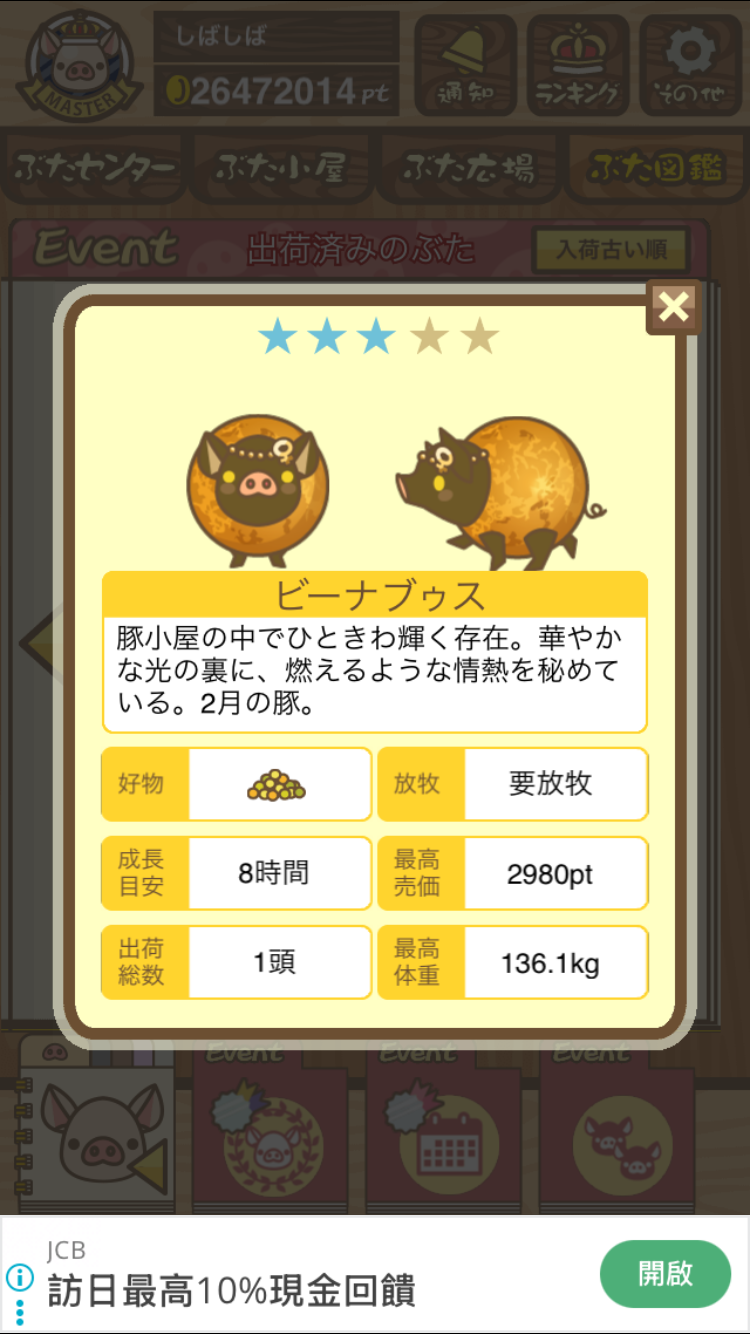Open the ランキング crown menu

tap(577, 64)
